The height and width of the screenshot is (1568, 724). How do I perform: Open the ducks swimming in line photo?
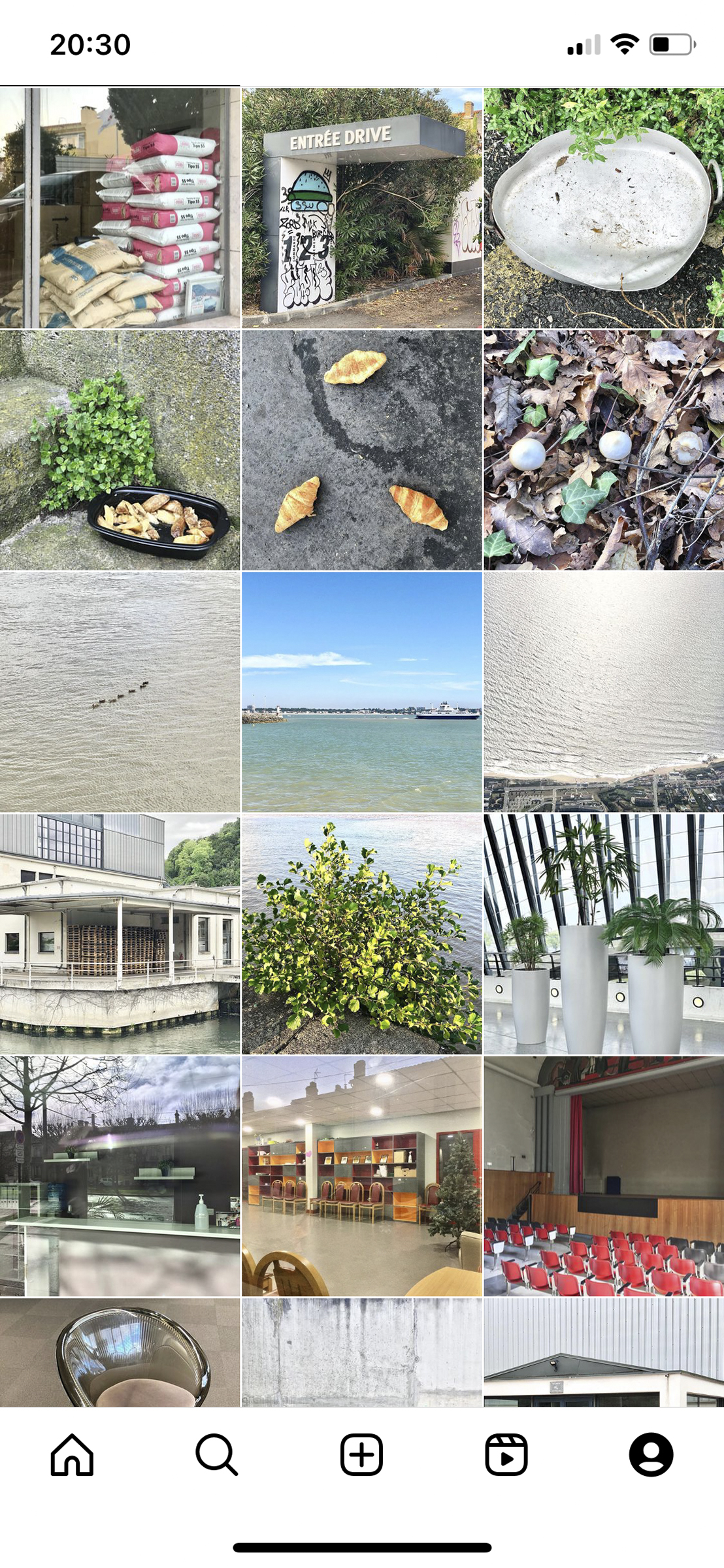[x=120, y=692]
